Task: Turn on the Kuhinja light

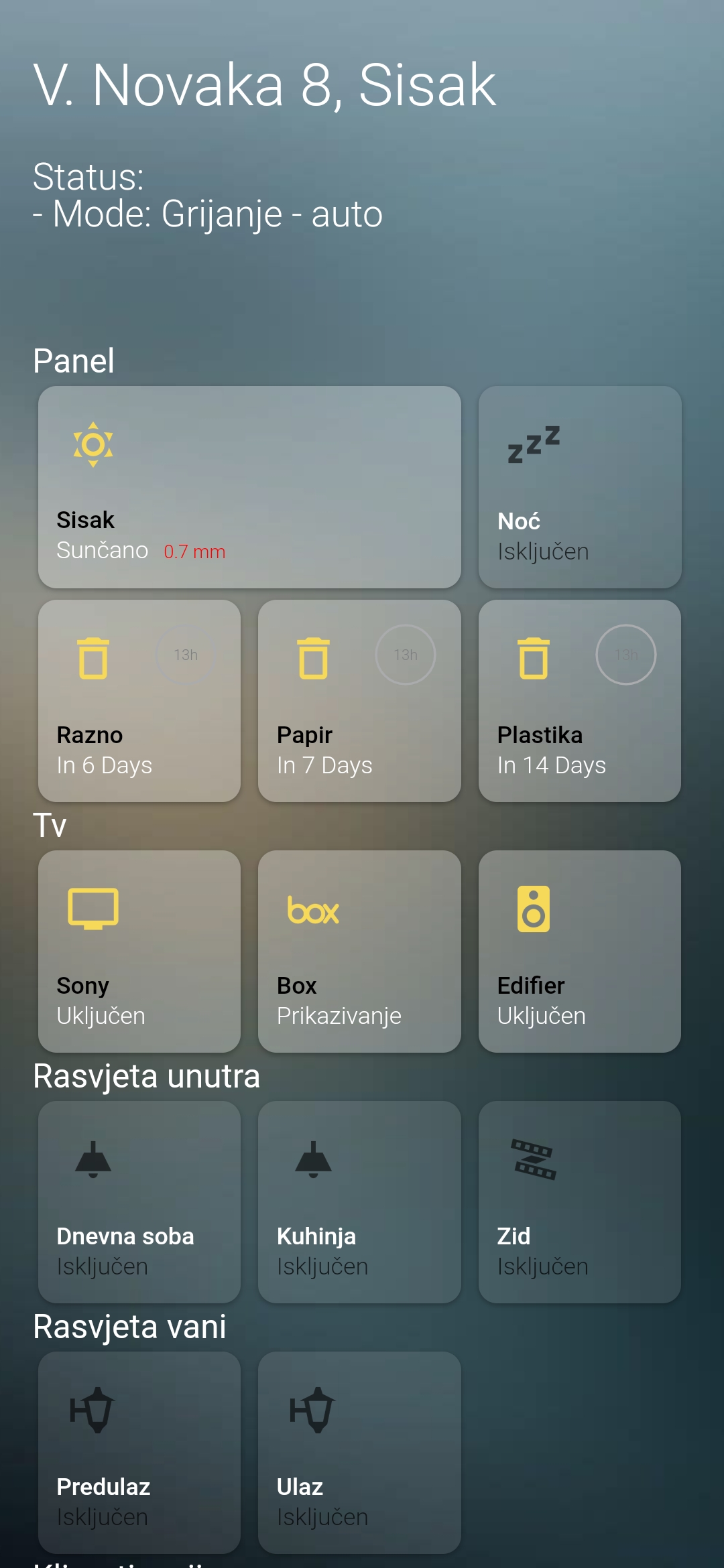Action: 359,1202
